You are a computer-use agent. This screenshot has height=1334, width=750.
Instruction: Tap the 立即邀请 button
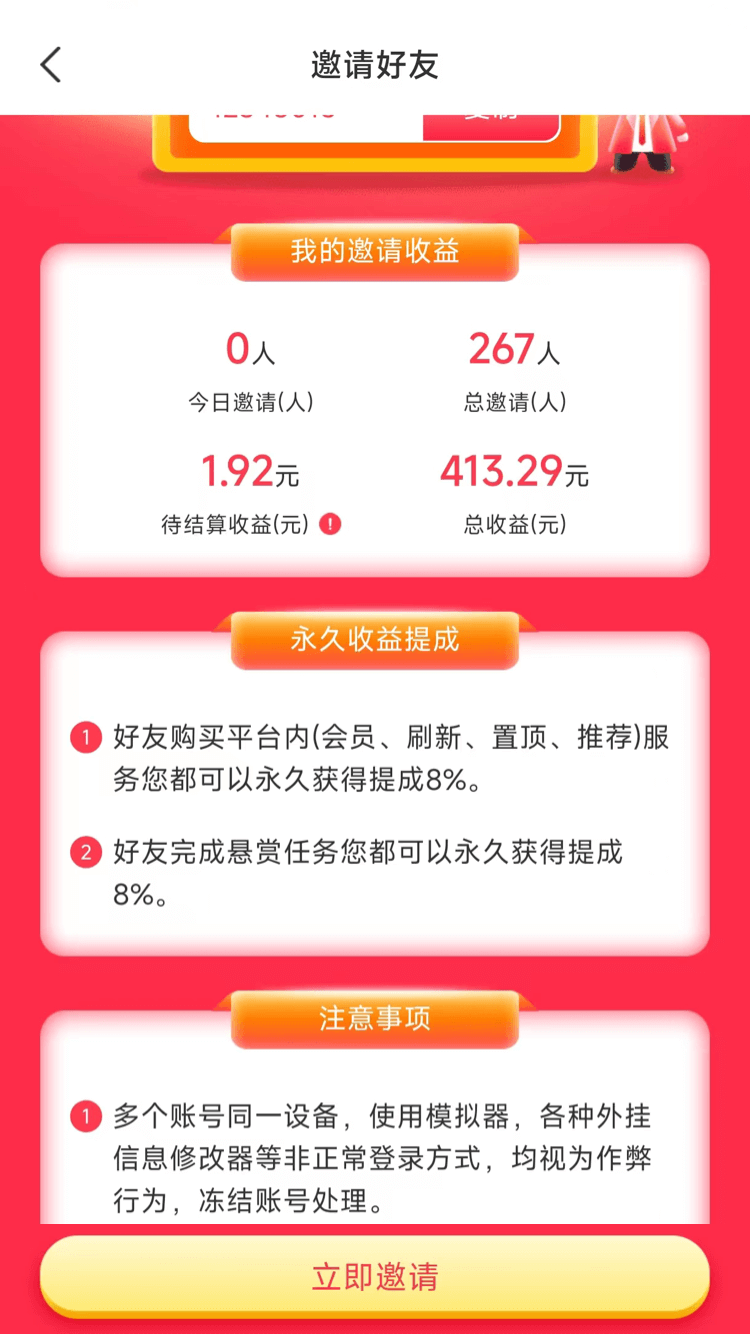coord(375,1277)
